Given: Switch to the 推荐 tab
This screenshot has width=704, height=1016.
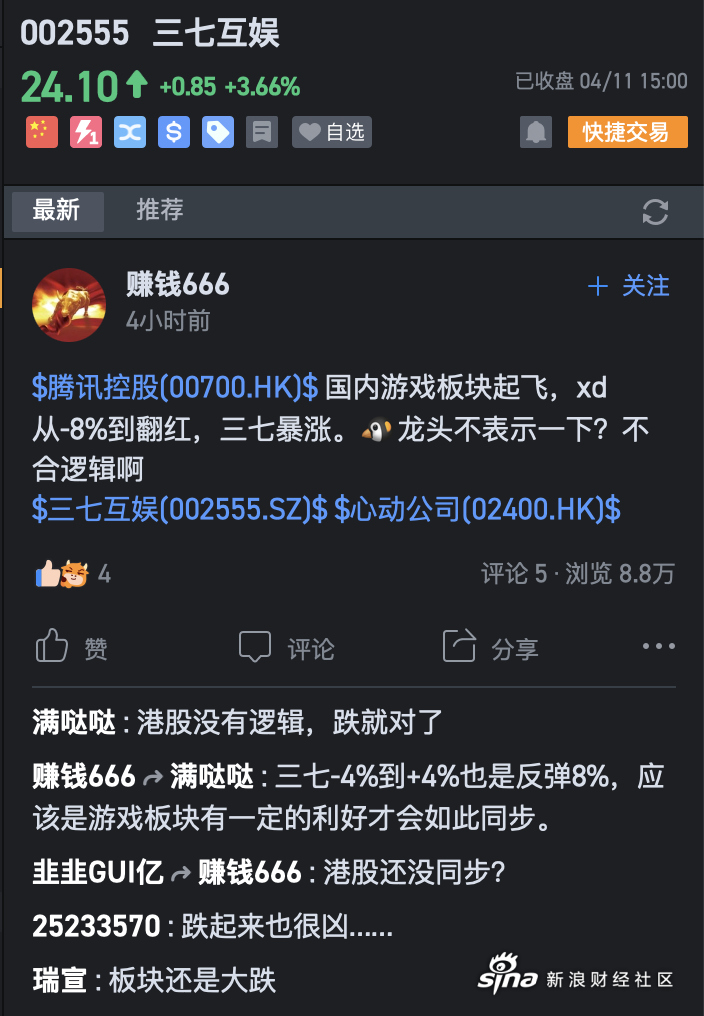Looking at the screenshot, I should pyautogui.click(x=160, y=210).
